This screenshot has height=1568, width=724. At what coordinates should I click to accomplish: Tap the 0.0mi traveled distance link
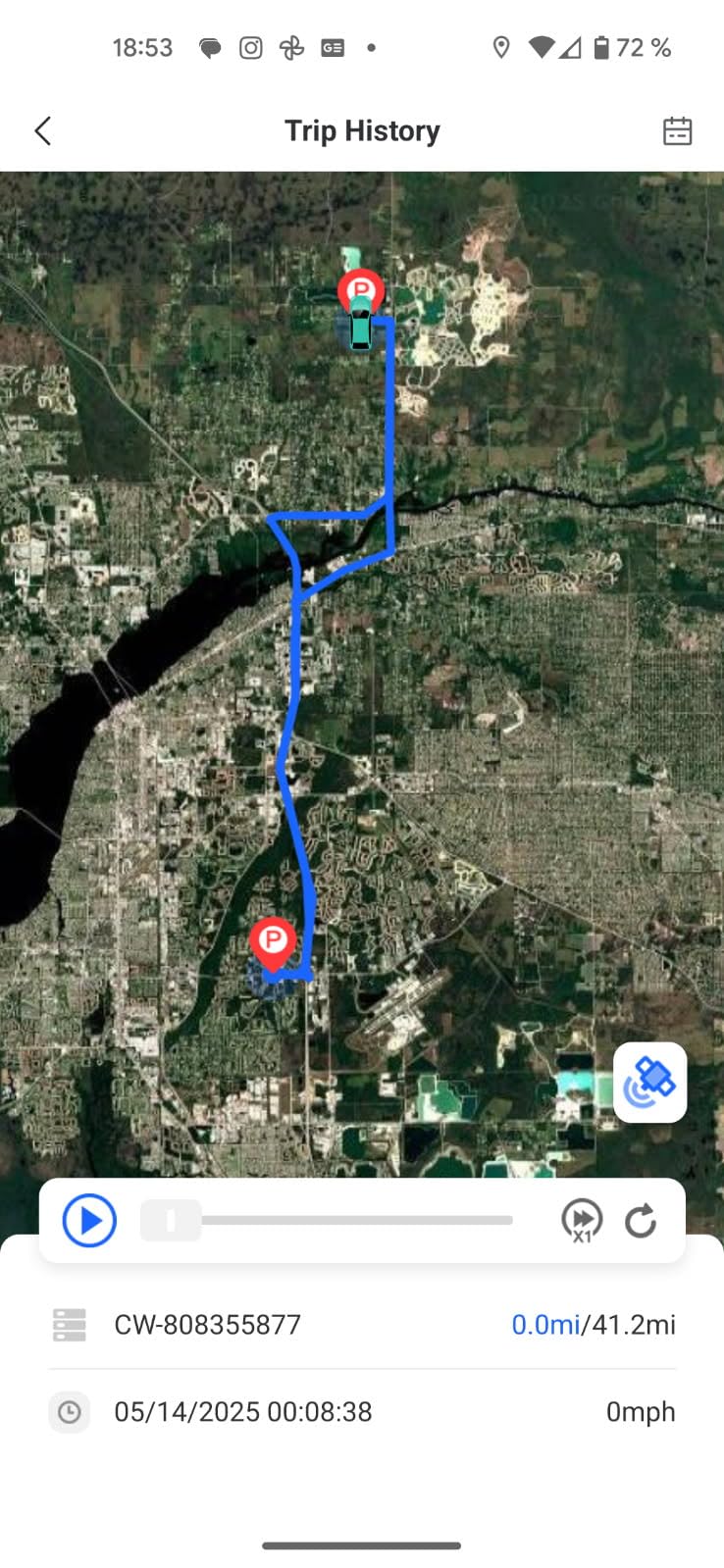pyautogui.click(x=544, y=1325)
